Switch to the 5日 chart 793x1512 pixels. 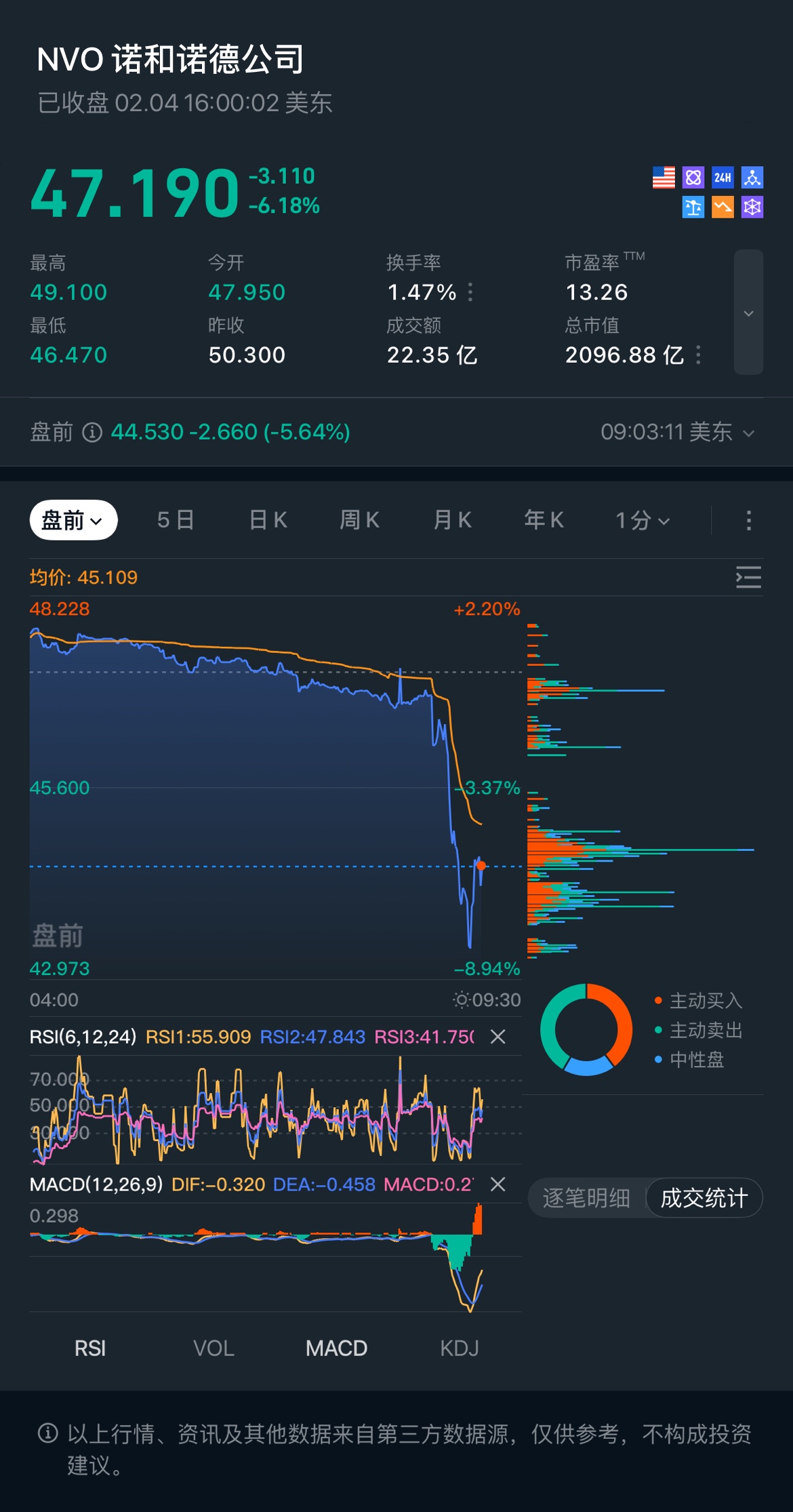click(176, 521)
